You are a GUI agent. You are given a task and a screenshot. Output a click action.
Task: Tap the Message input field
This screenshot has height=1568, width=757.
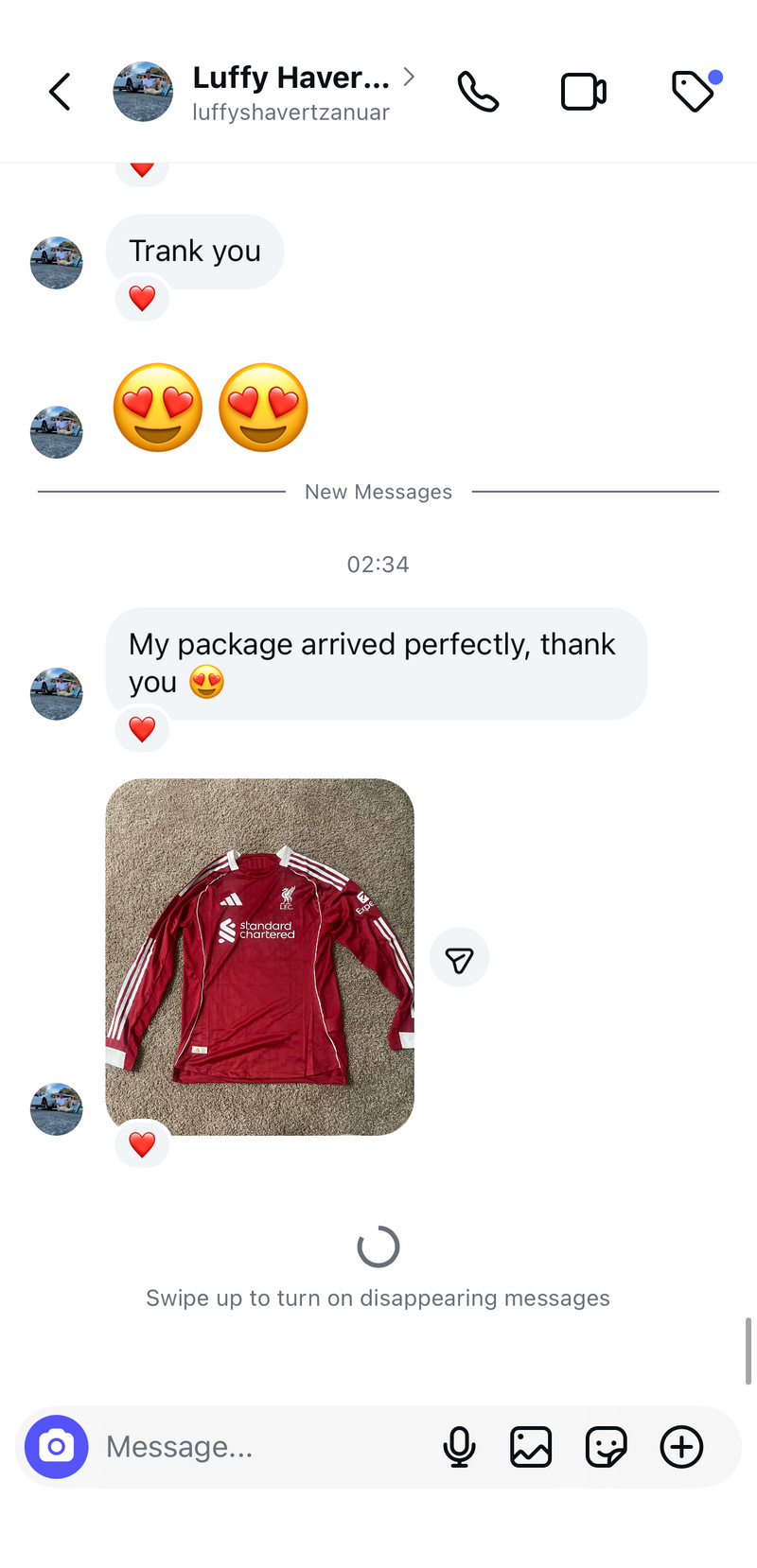(x=237, y=1447)
